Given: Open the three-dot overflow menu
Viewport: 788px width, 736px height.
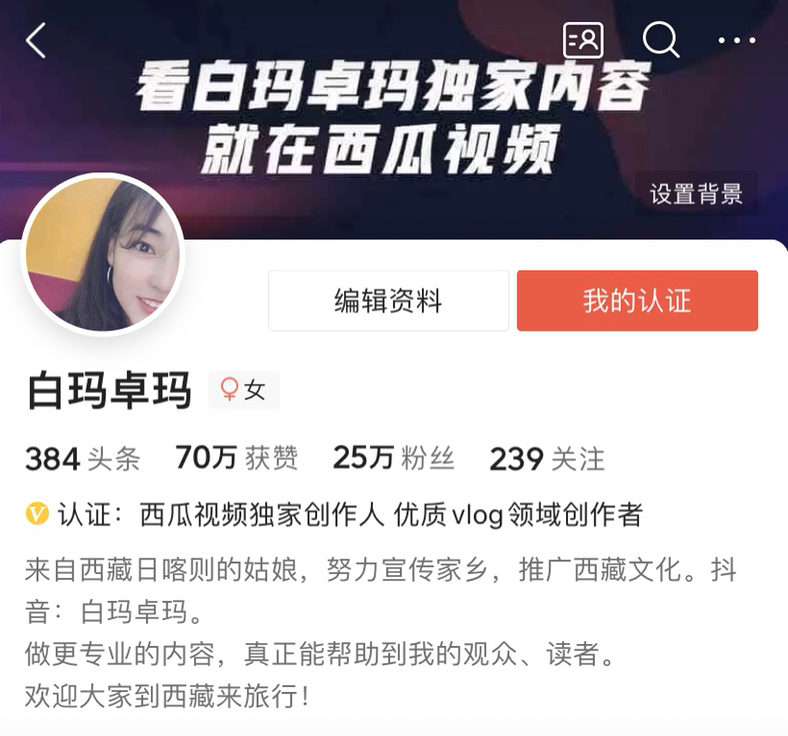Looking at the screenshot, I should pyautogui.click(x=737, y=41).
